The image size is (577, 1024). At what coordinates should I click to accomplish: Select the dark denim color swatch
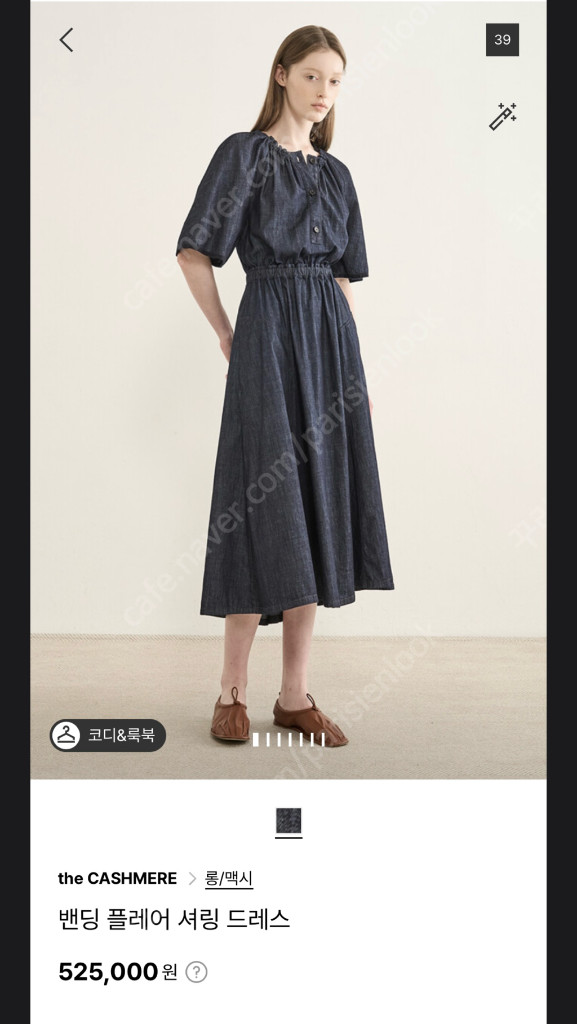click(288, 820)
